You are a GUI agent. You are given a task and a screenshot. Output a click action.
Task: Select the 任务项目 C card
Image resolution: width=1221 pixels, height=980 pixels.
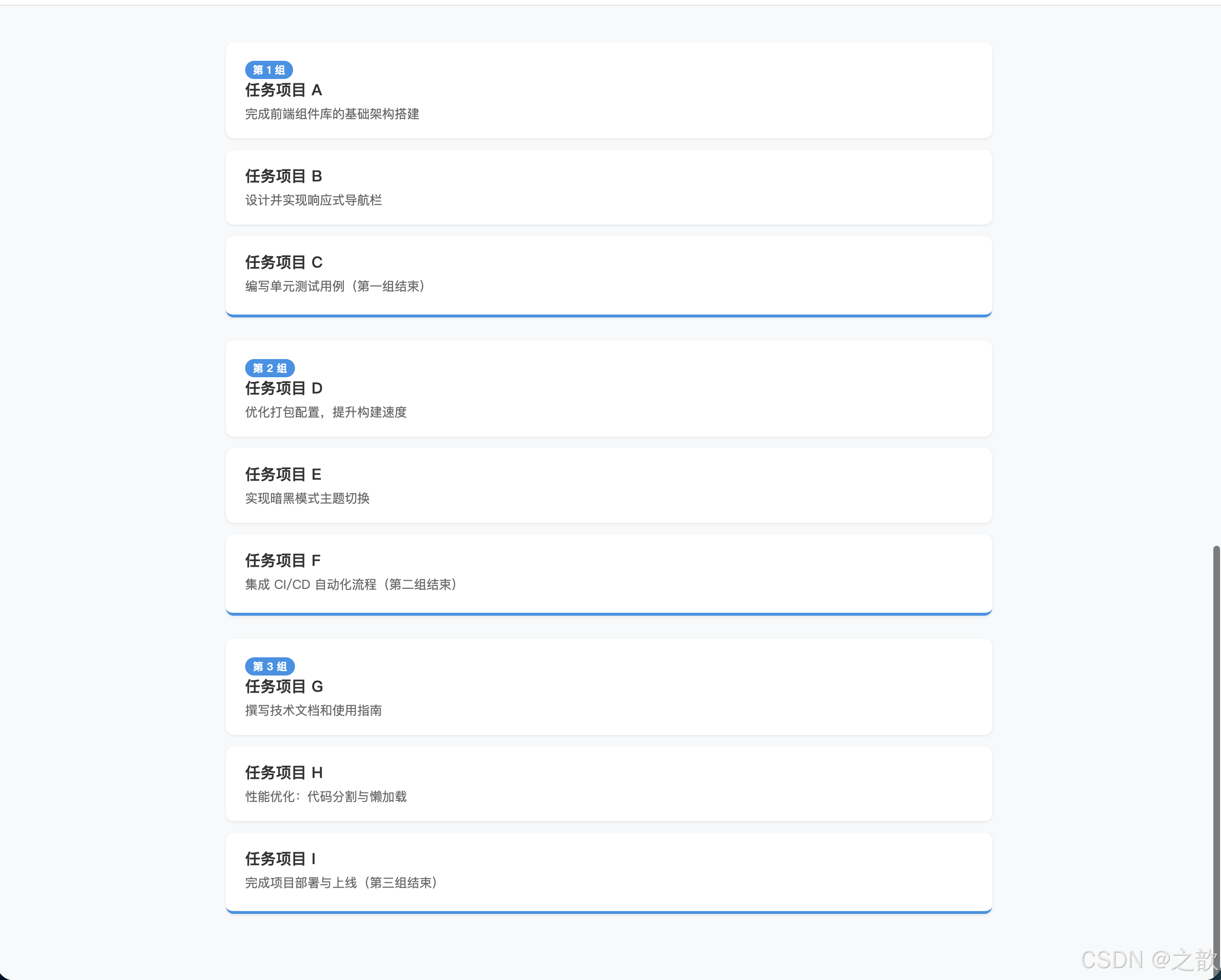(609, 276)
